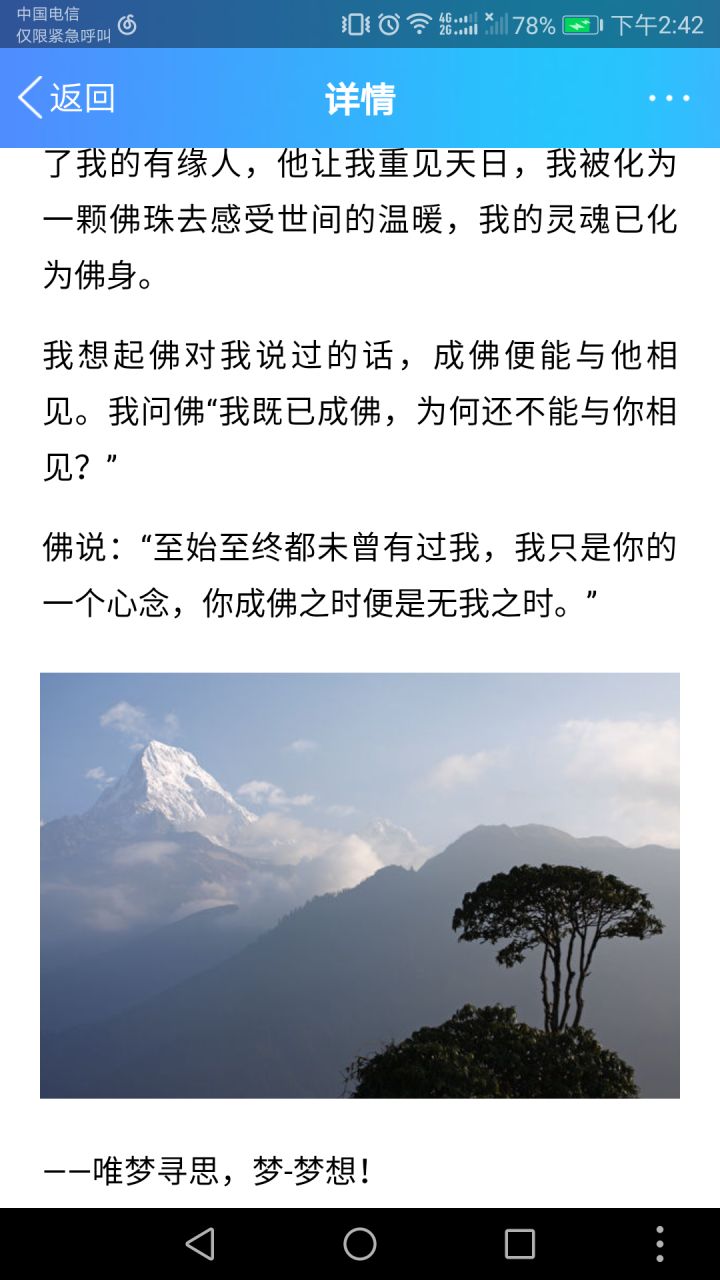Tap the green charging battery icon
Viewport: 720px width, 1280px height.
tap(582, 23)
